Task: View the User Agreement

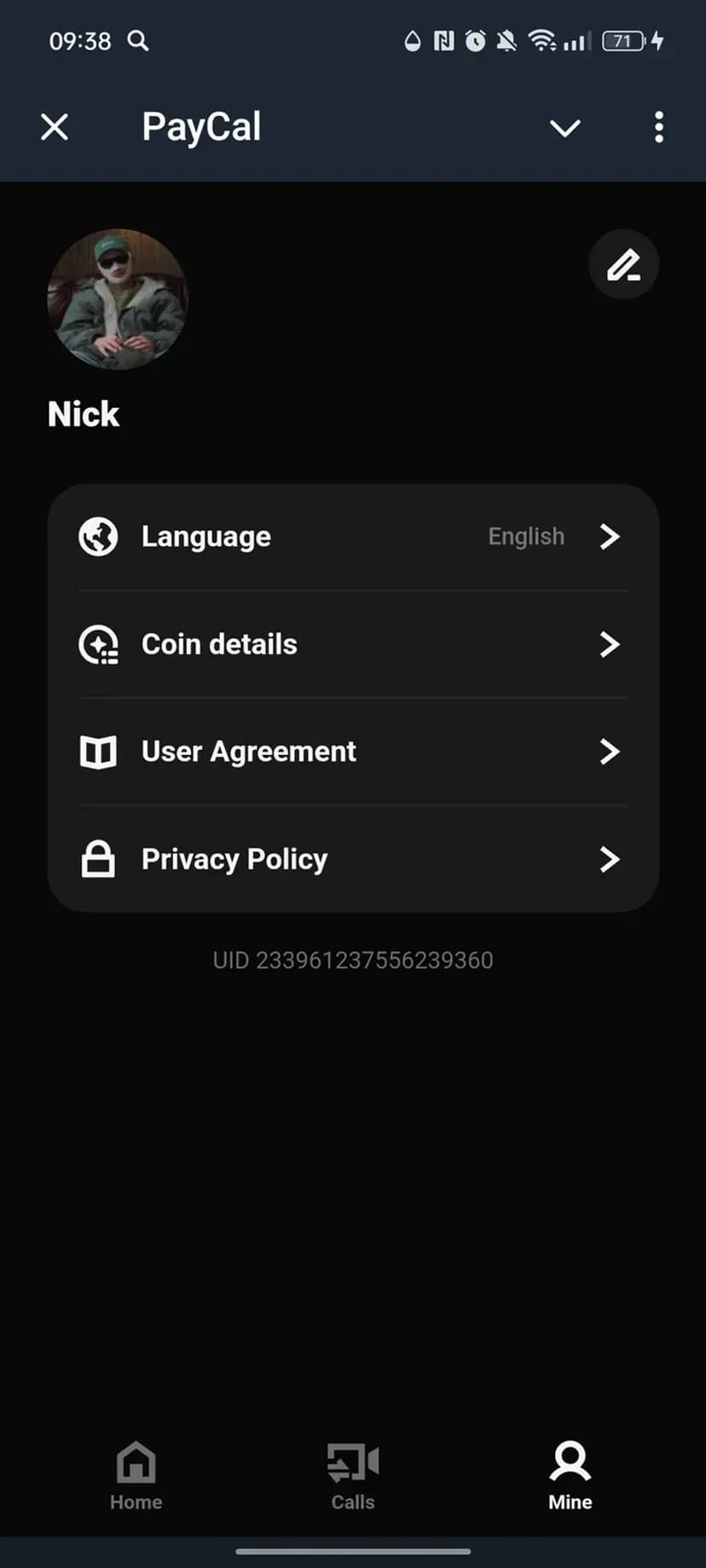Action: click(x=353, y=752)
